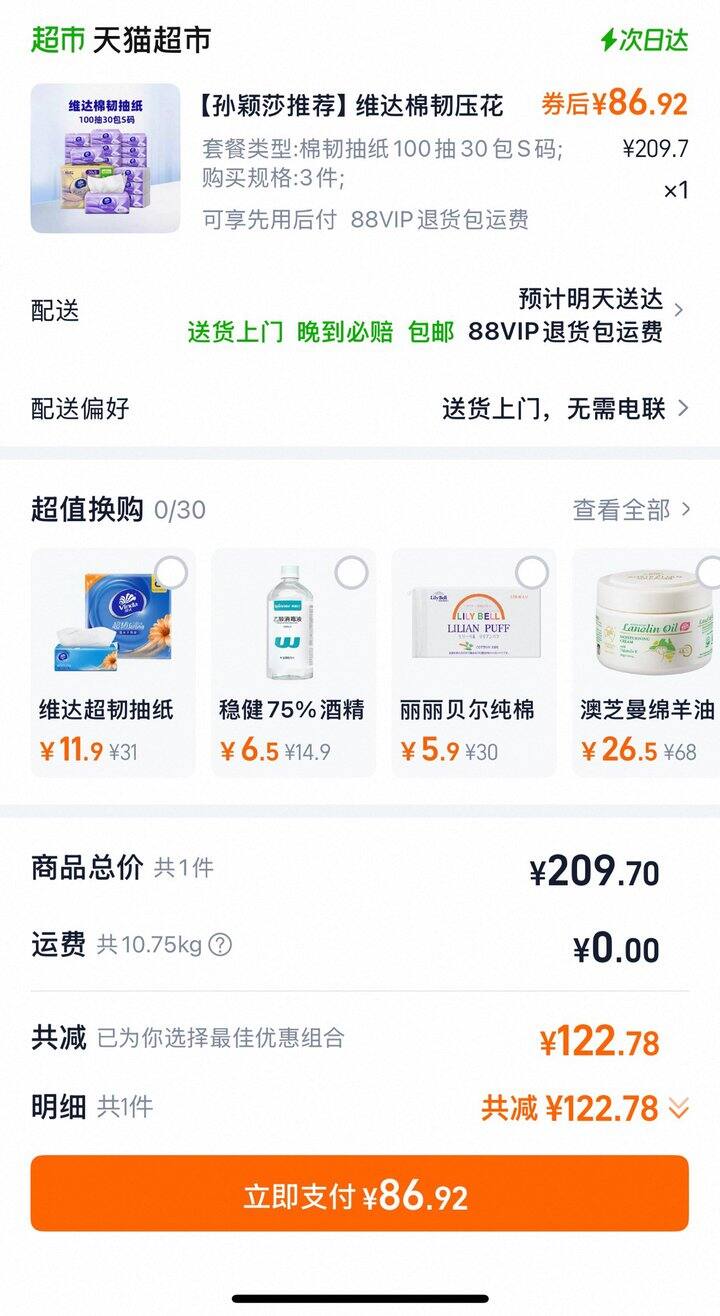Select the 丽丽贝尔纯棉 add-on checkbox
This screenshot has width=720, height=1316.
click(x=531, y=572)
